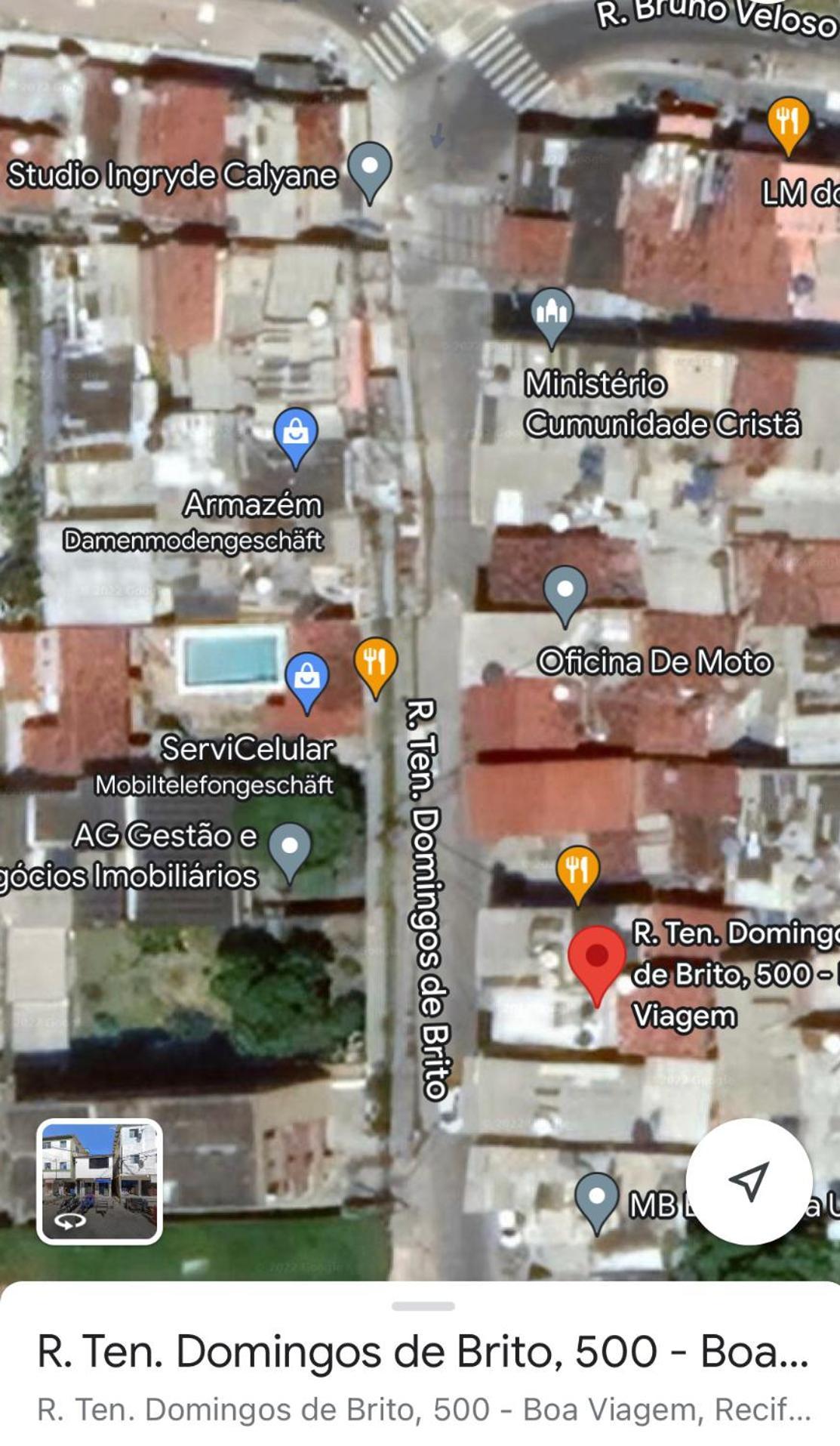Open restaurant pin above the red marker
This screenshot has height=1446, width=840.
(577, 871)
